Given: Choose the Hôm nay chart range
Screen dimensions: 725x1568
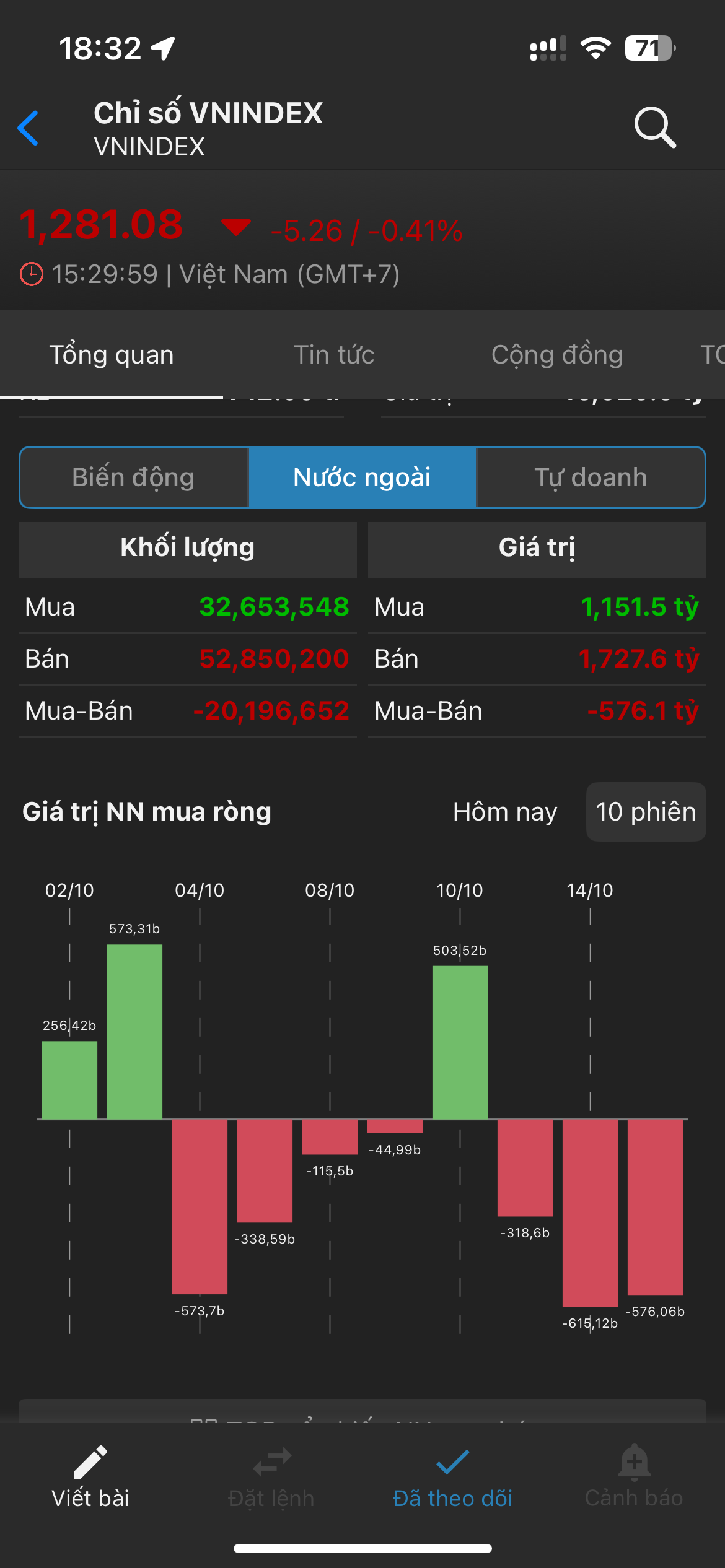Looking at the screenshot, I should point(505,812).
